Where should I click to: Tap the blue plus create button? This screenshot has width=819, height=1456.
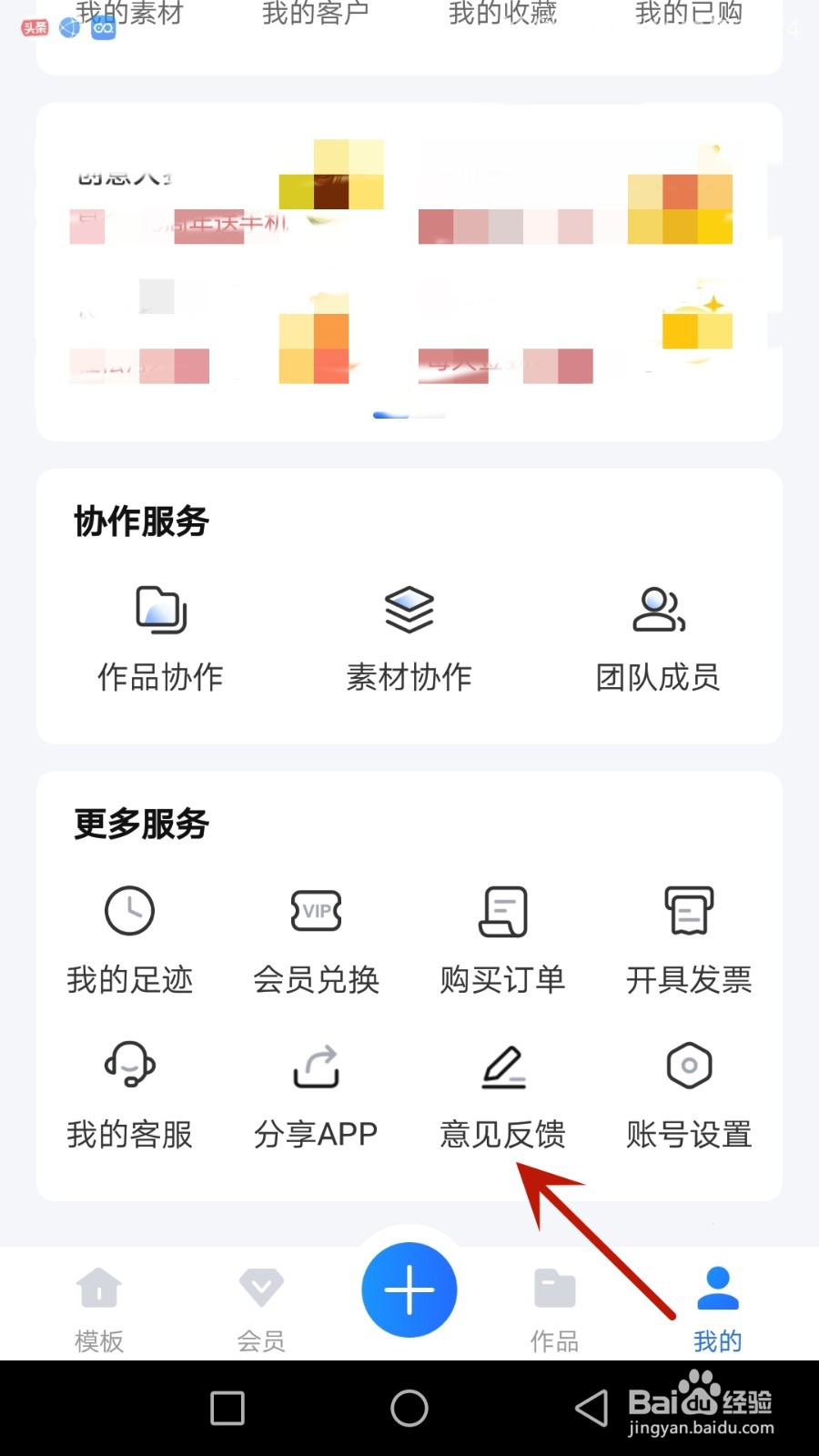pos(409,1289)
